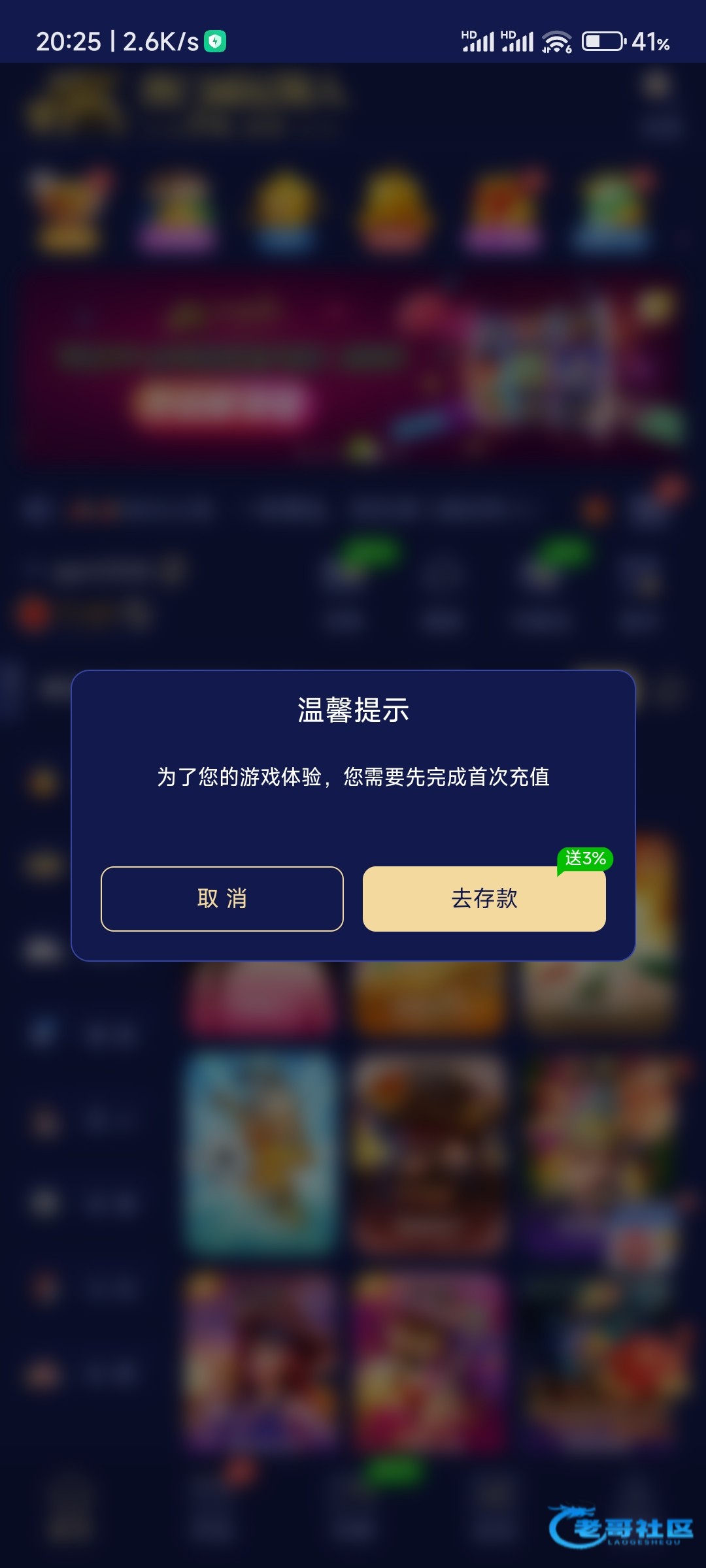Tap 去存款 to go deposit

pos(484,898)
